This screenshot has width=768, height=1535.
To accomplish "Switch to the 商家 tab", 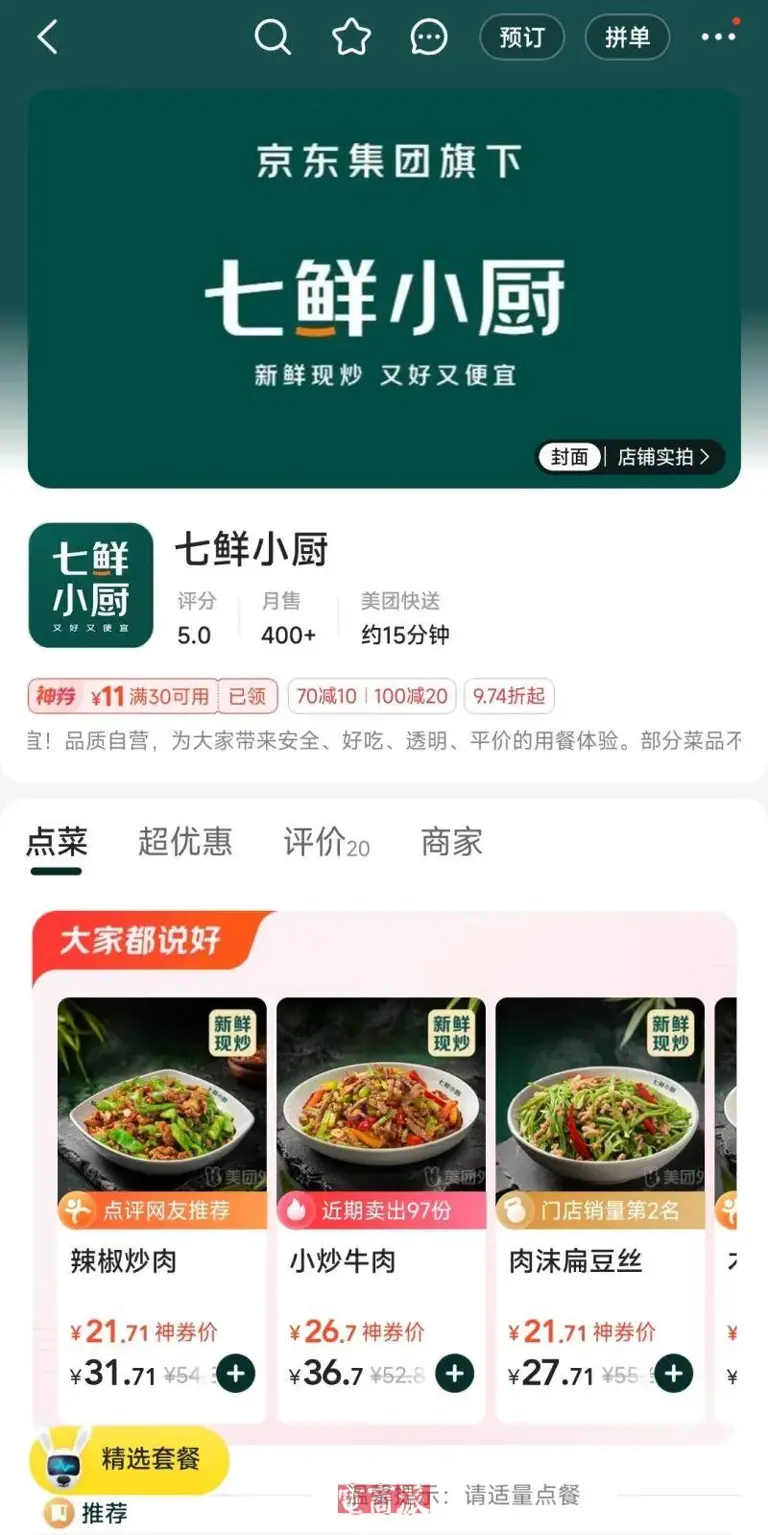I will click(x=451, y=842).
